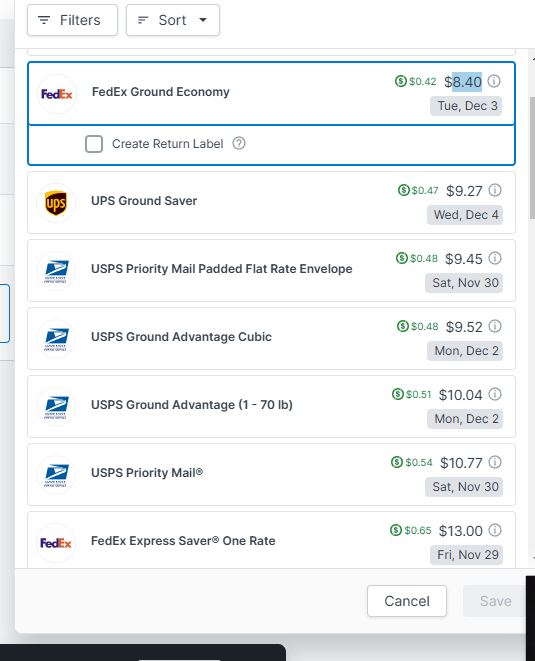Save the selected shipping rate
This screenshot has height=661, width=535.
point(495,601)
